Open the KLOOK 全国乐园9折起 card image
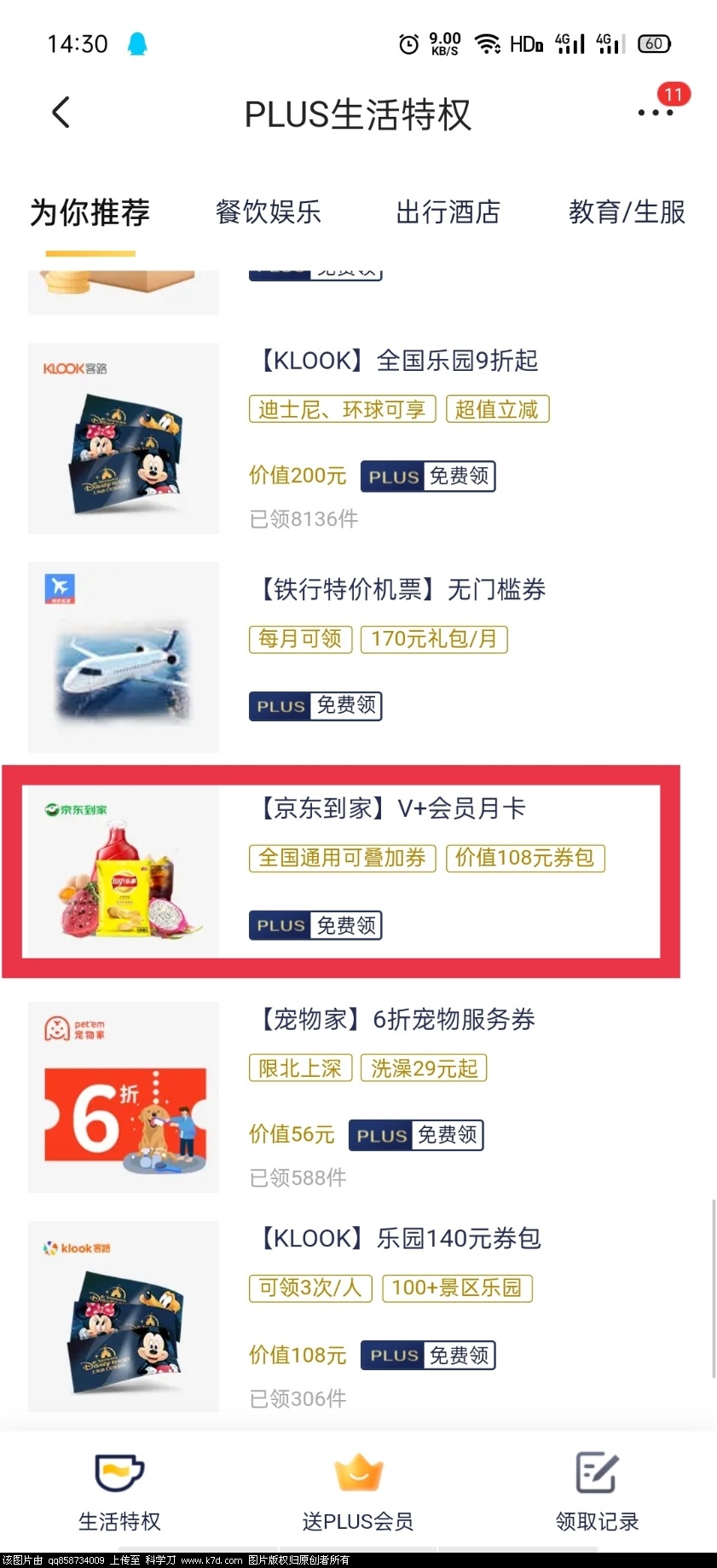Screen dimensions: 717x1568 click(x=124, y=438)
